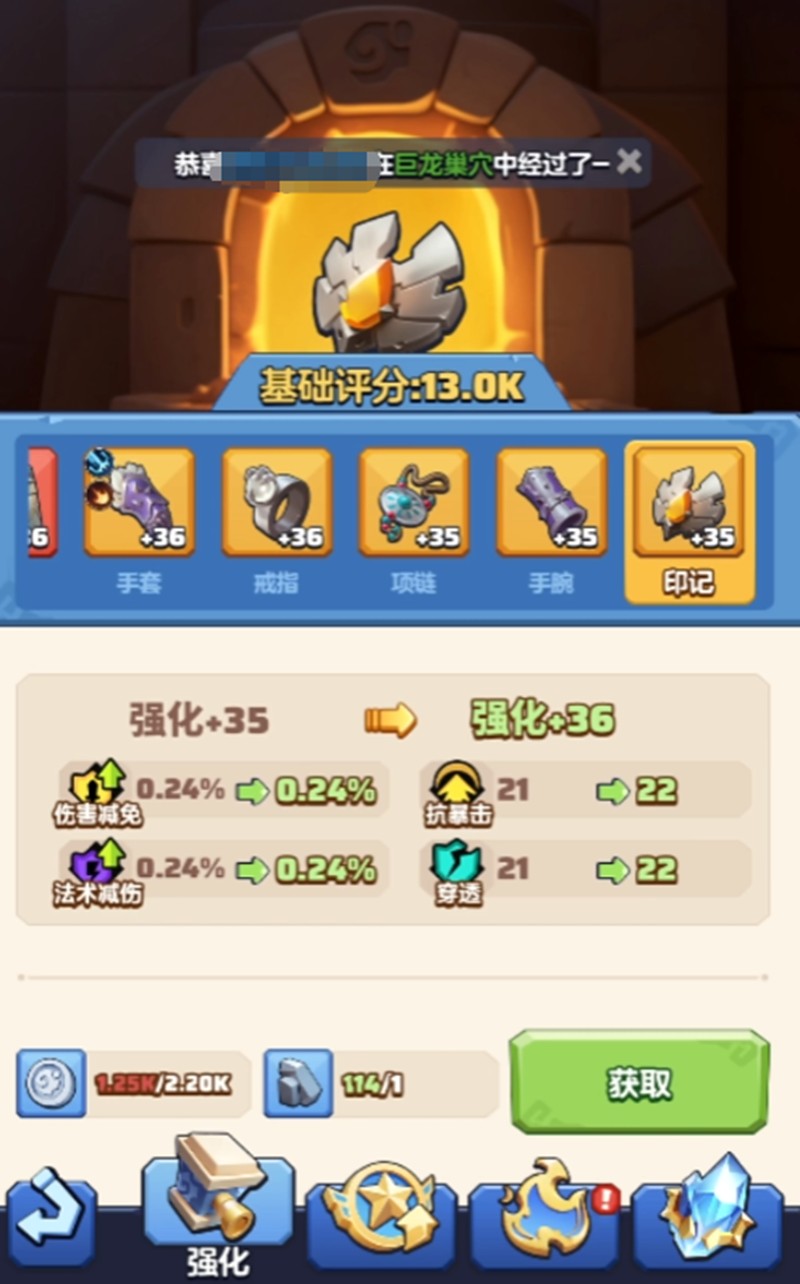This screenshot has height=1284, width=800.
Task: Open the blue crystal gem tab
Action: [x=708, y=1218]
